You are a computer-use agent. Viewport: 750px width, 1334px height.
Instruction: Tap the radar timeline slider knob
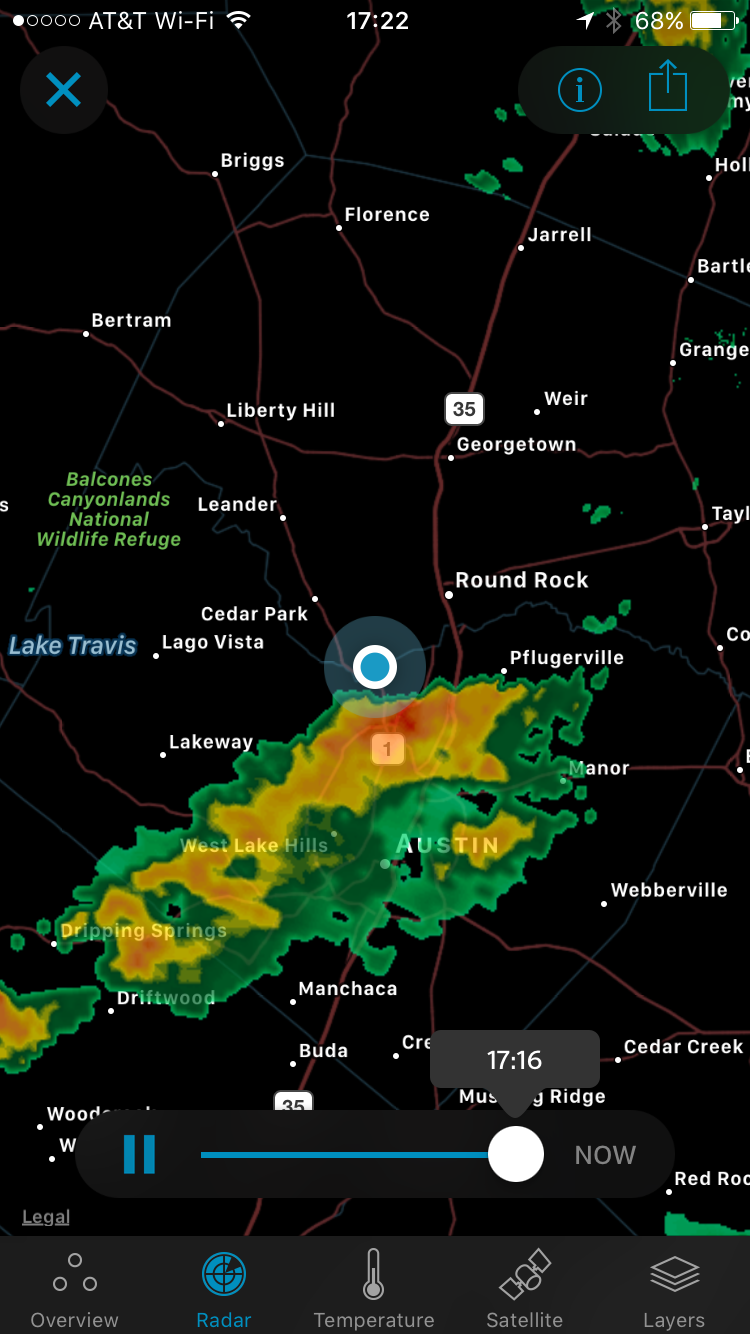[x=515, y=1154]
